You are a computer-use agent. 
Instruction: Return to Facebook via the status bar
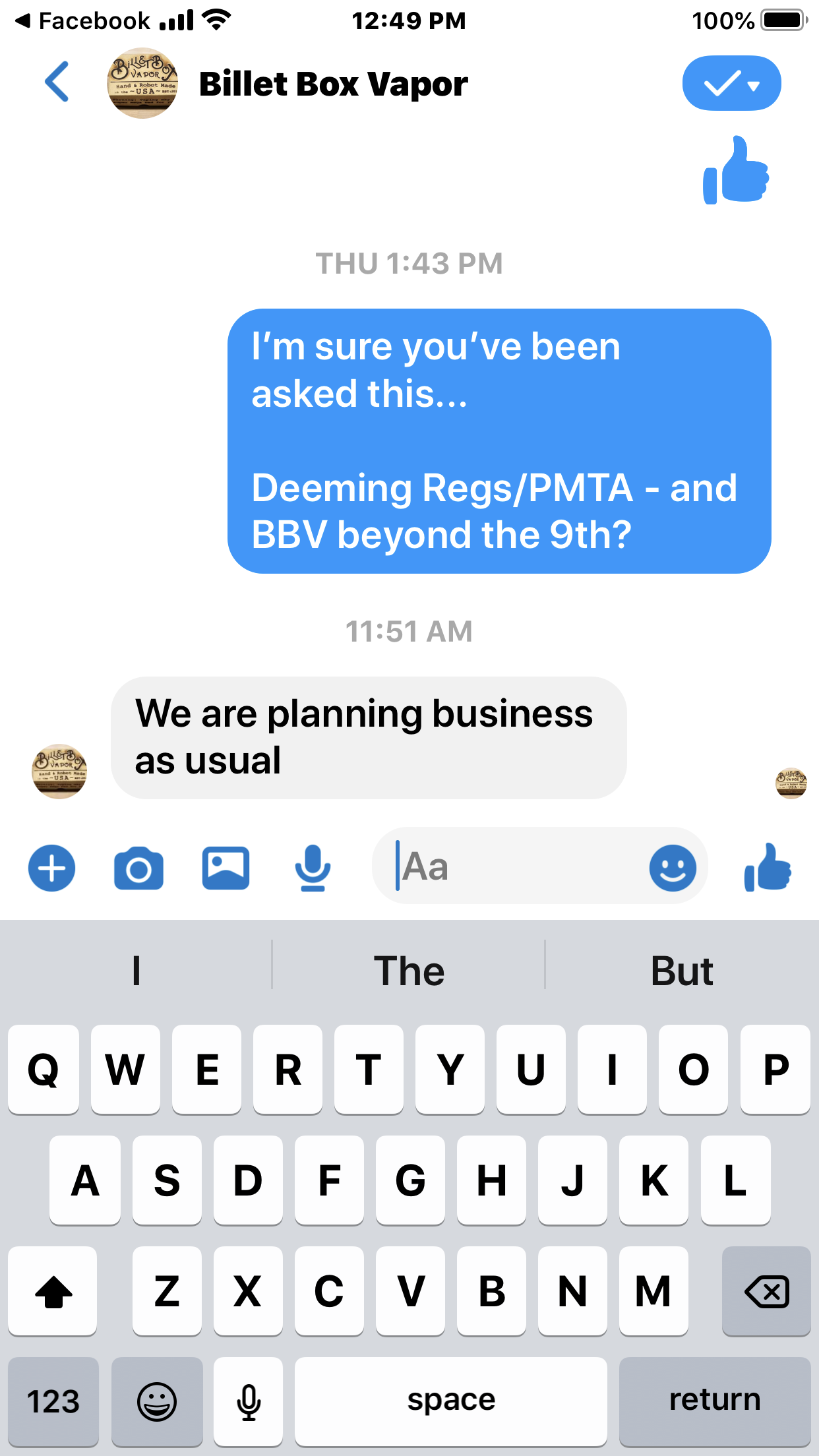[x=82, y=21]
